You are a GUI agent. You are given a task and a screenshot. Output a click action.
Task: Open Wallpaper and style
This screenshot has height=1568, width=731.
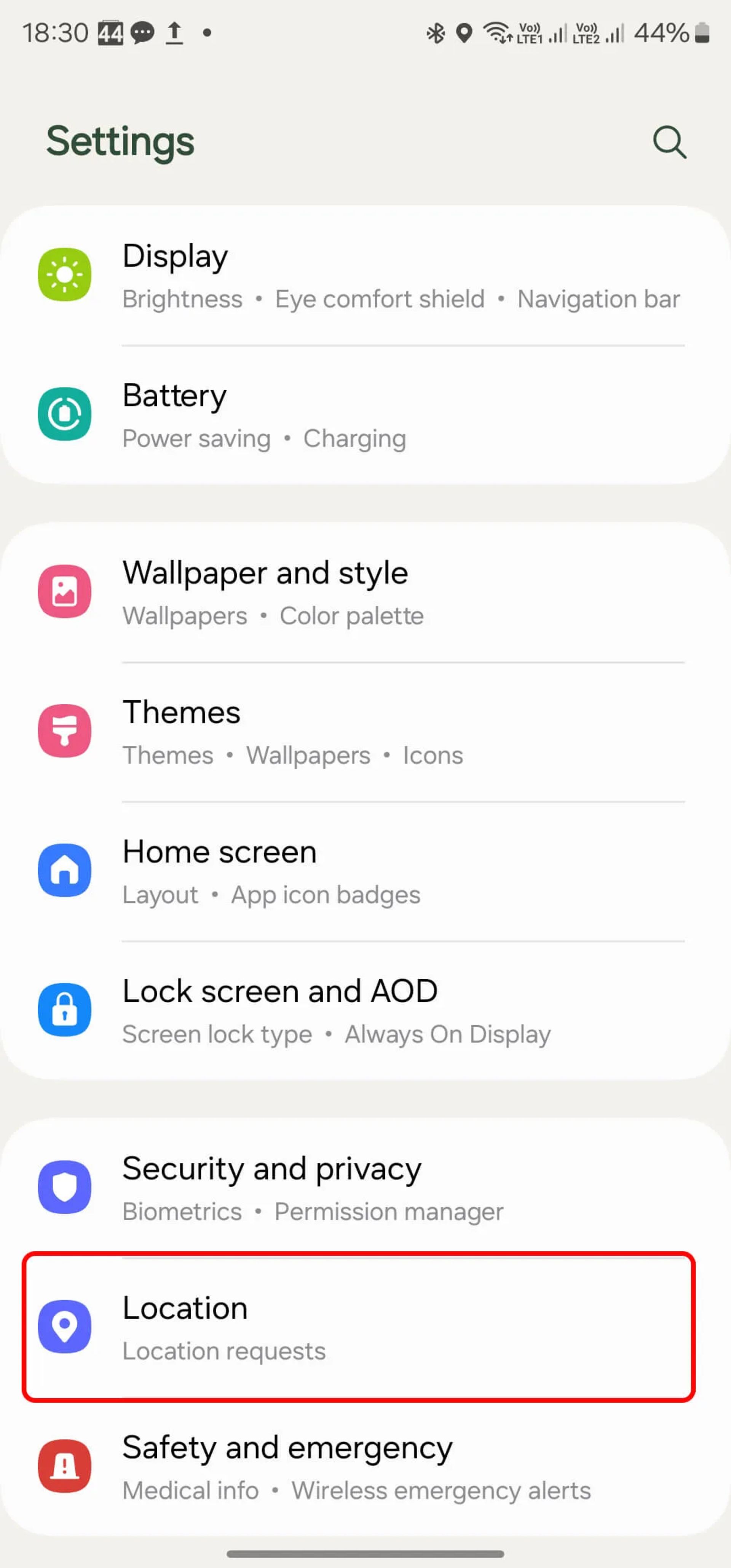365,592
